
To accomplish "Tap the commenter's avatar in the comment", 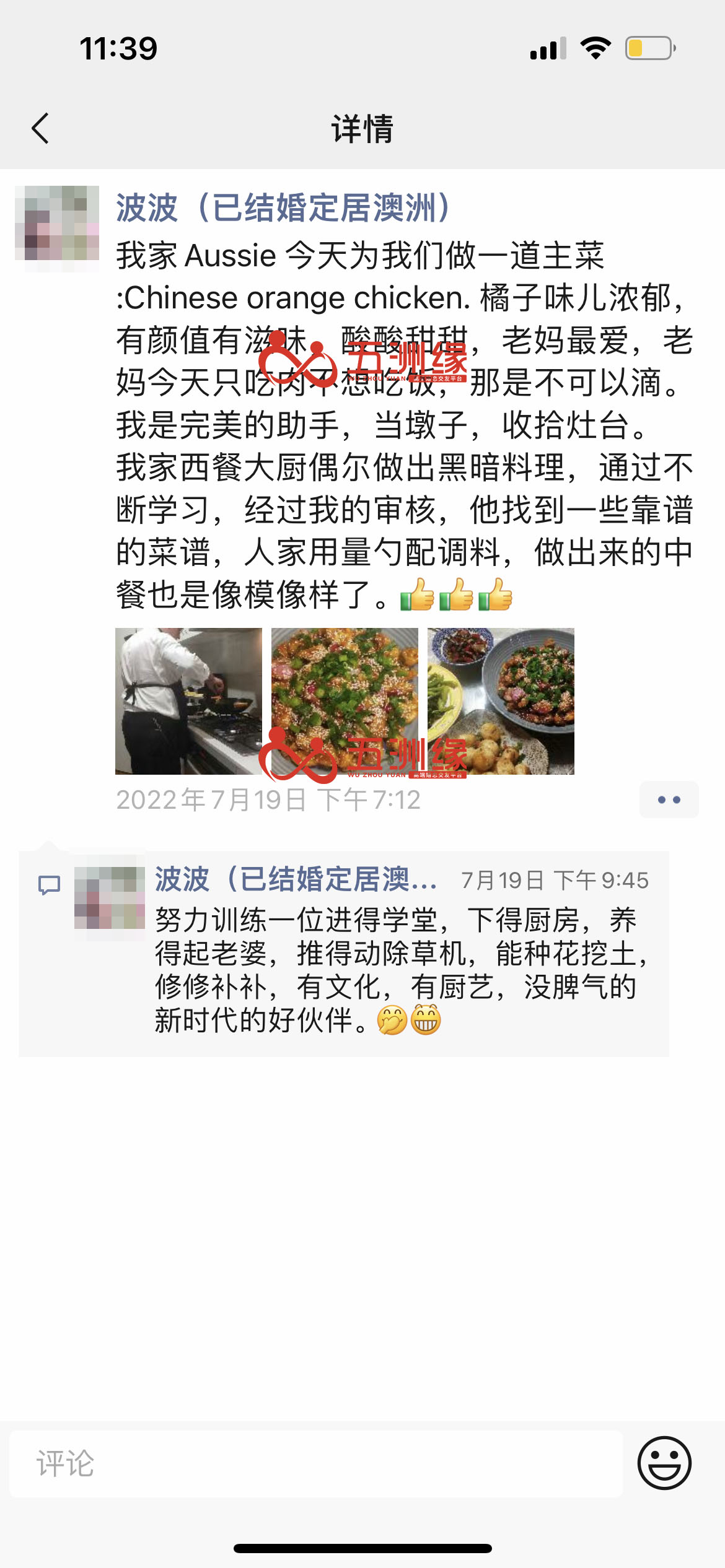I will [x=110, y=897].
